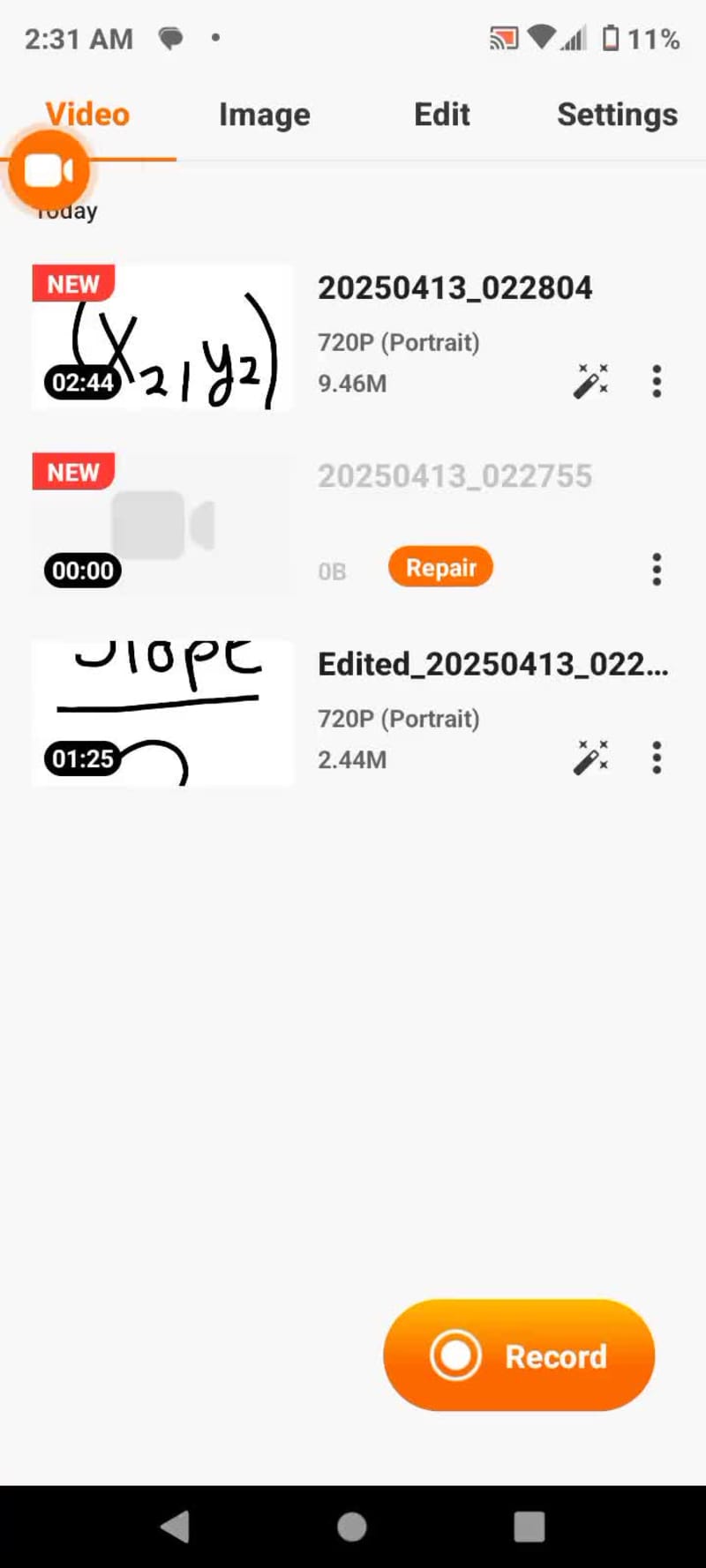706x1568 pixels.
Task: Open magic wand edit for Edited_20250413 video
Action: click(590, 758)
